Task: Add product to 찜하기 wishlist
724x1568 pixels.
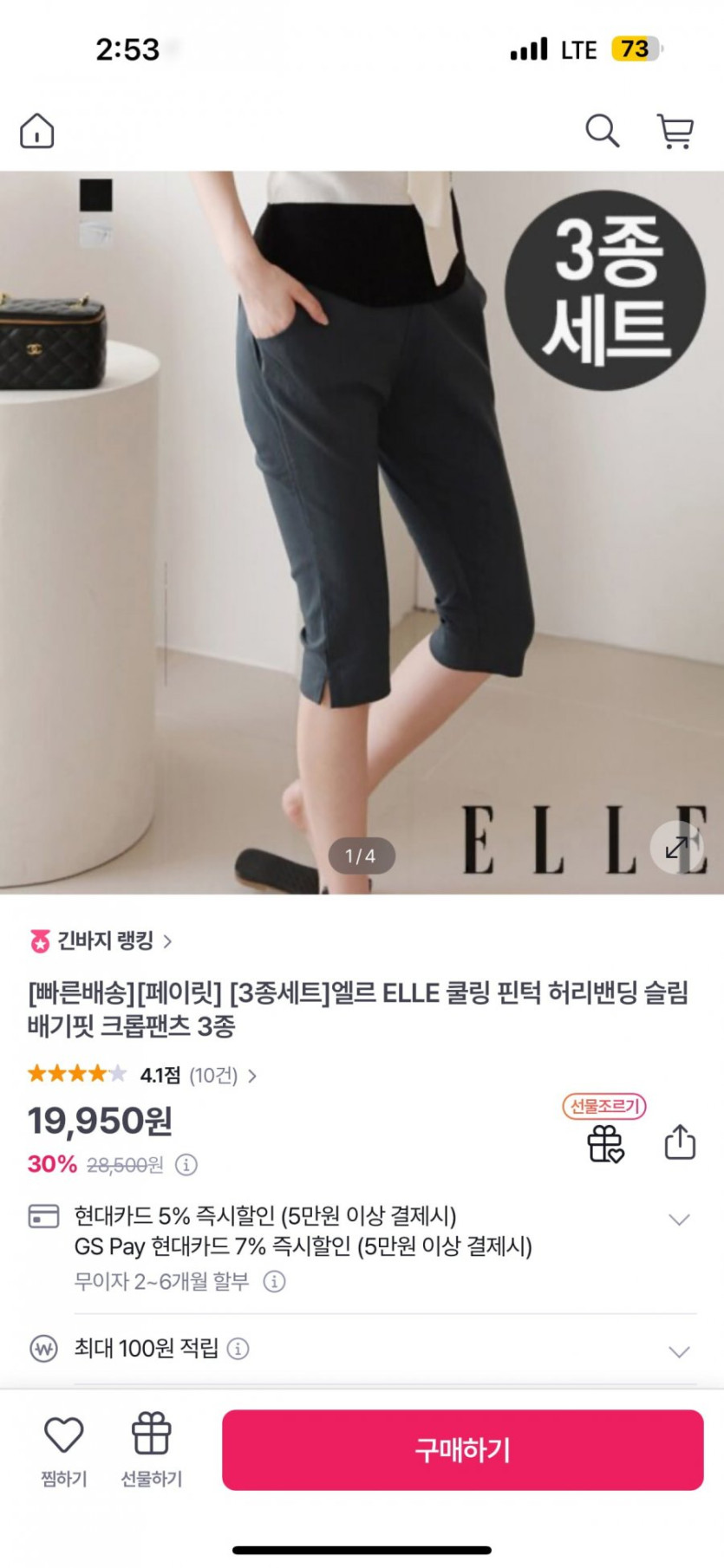Action: point(63,1449)
